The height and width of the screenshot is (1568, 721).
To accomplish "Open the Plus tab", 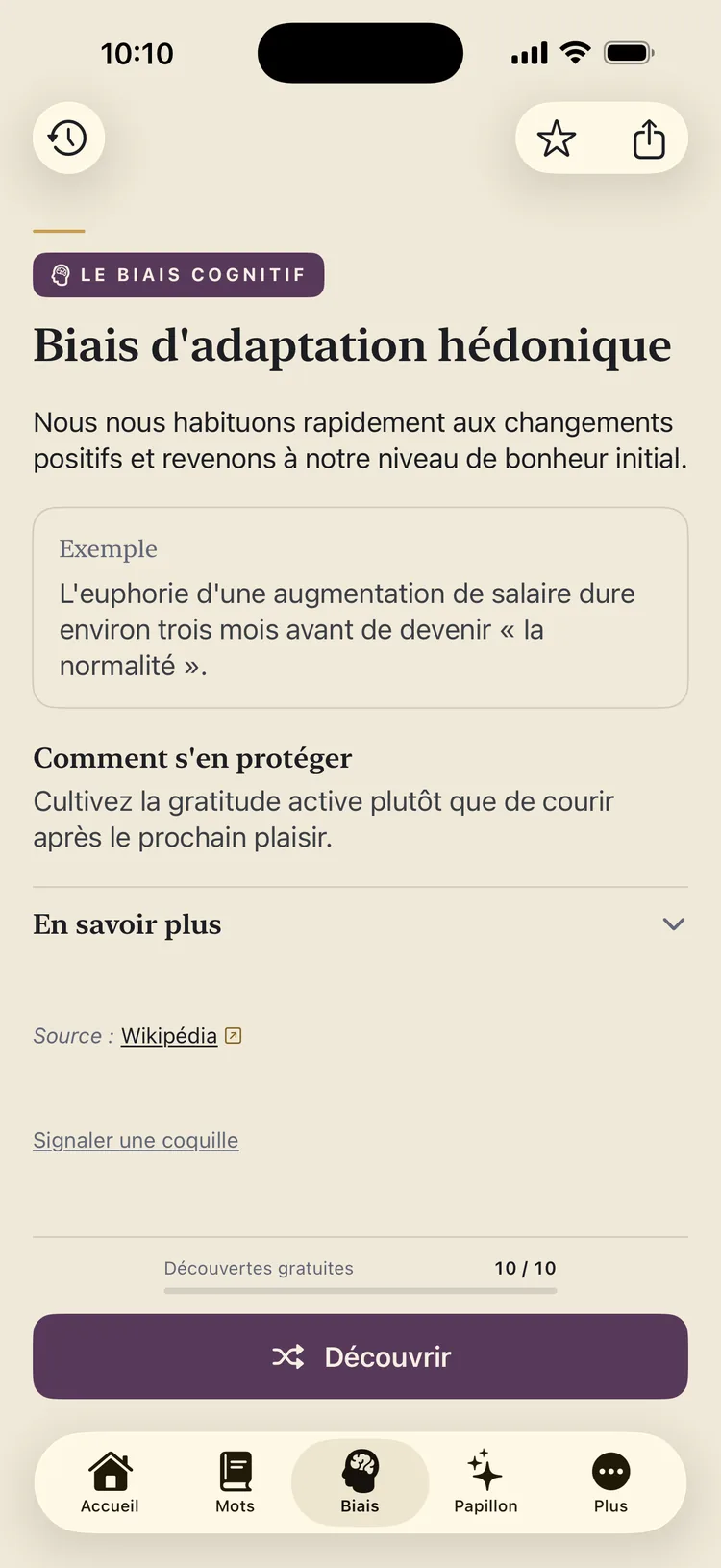I will (610, 1482).
